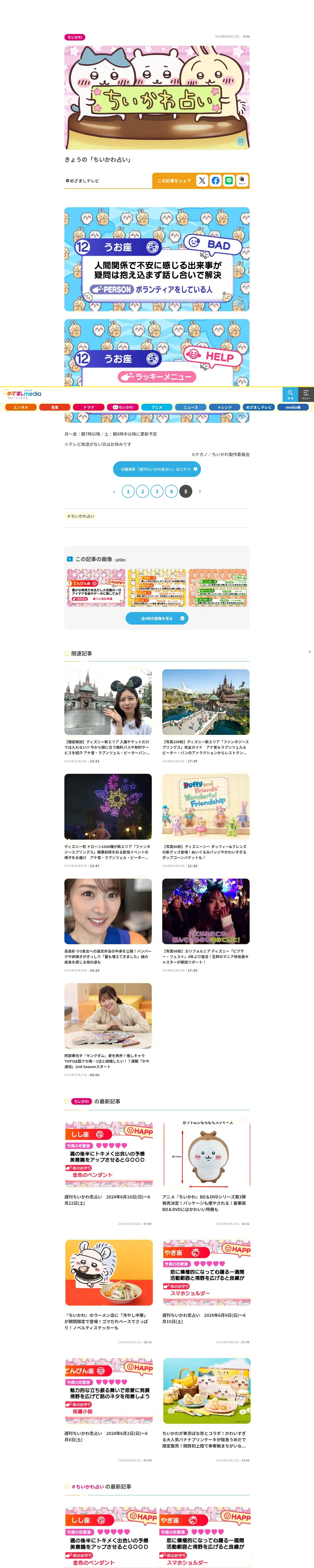The width and height of the screenshot is (314, 1568).
Task: Switch to the ドラマ category
Action: pos(89,407)
